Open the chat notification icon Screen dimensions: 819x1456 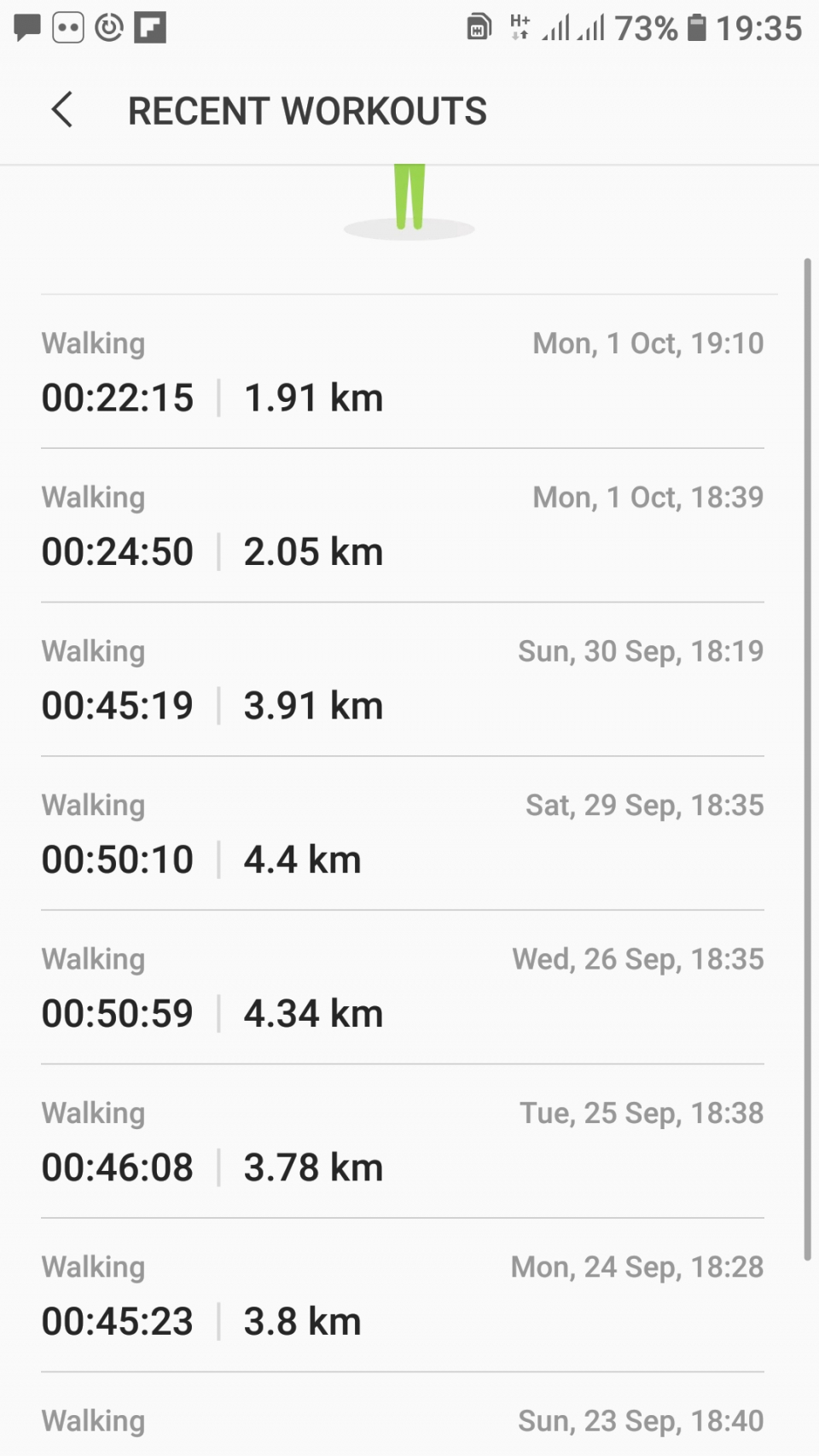26,26
